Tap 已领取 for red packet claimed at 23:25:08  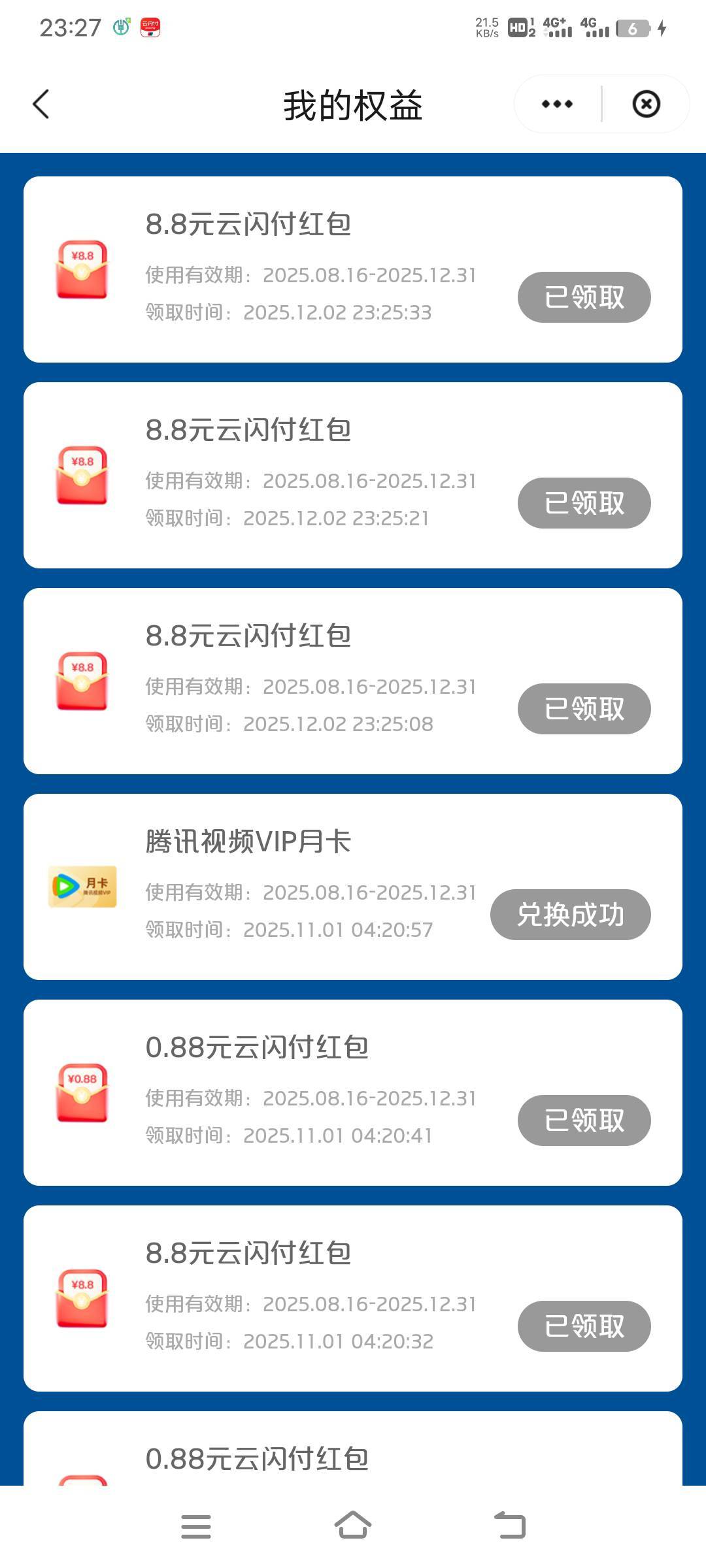tap(584, 709)
